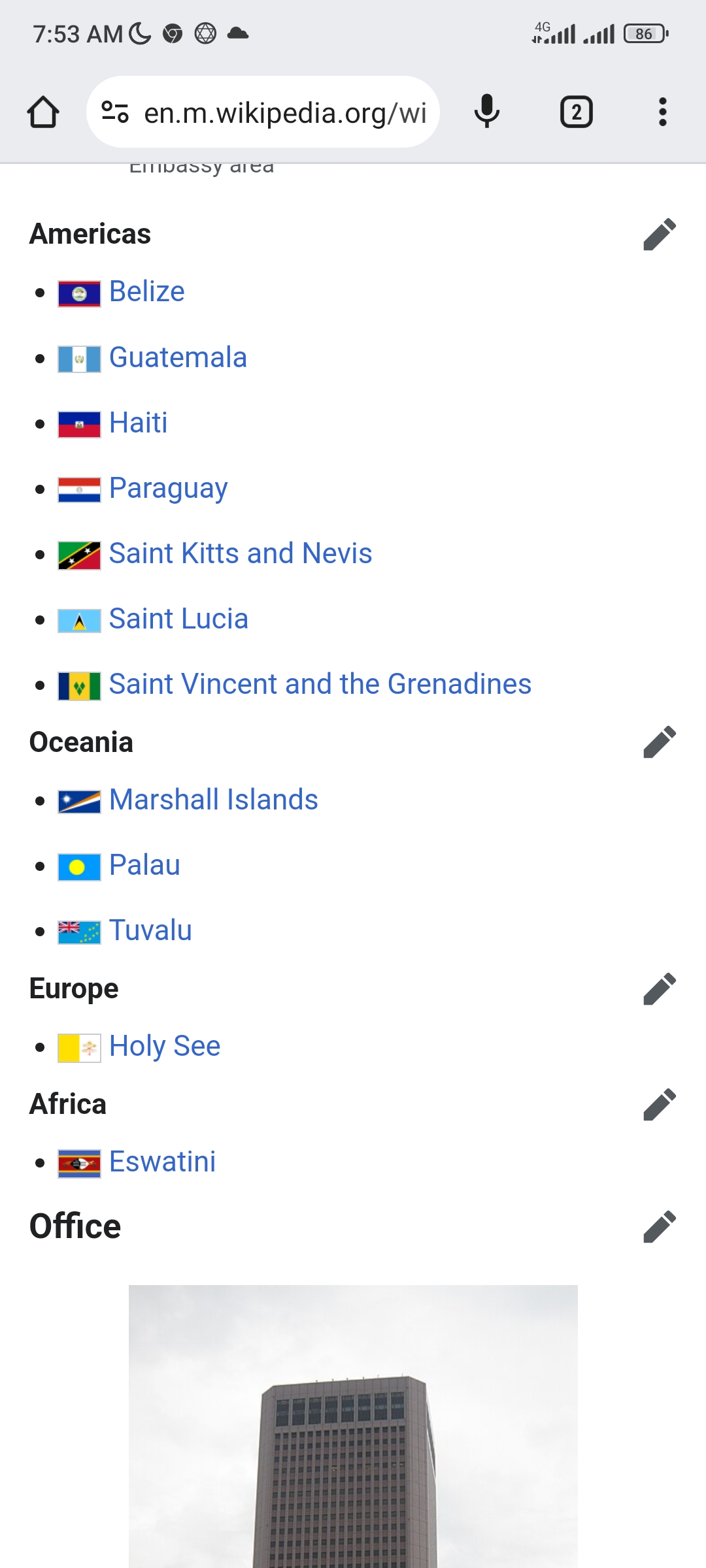The height and width of the screenshot is (1568, 706).
Task: Edit the Americas section with pencil icon
Action: (x=660, y=233)
